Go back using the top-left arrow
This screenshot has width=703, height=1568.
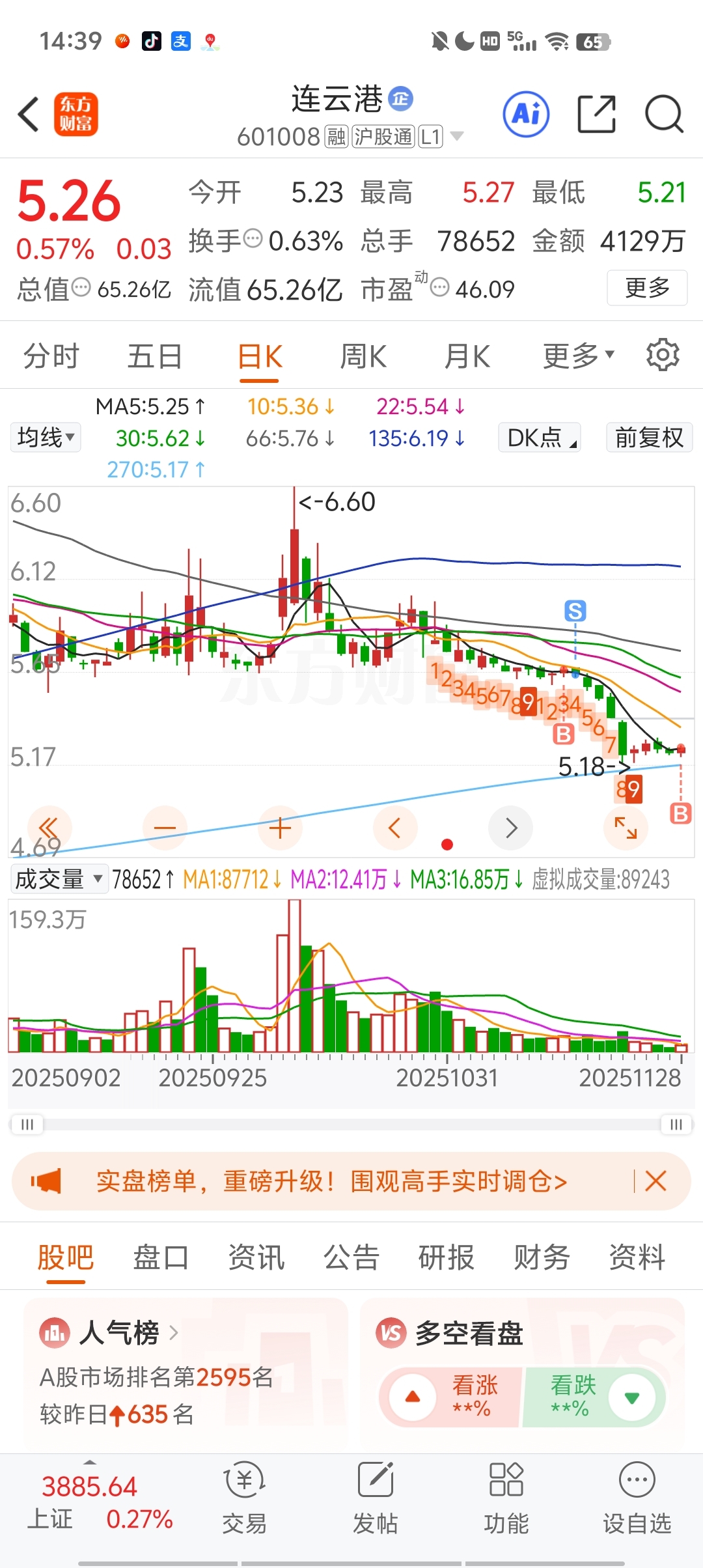[29, 115]
